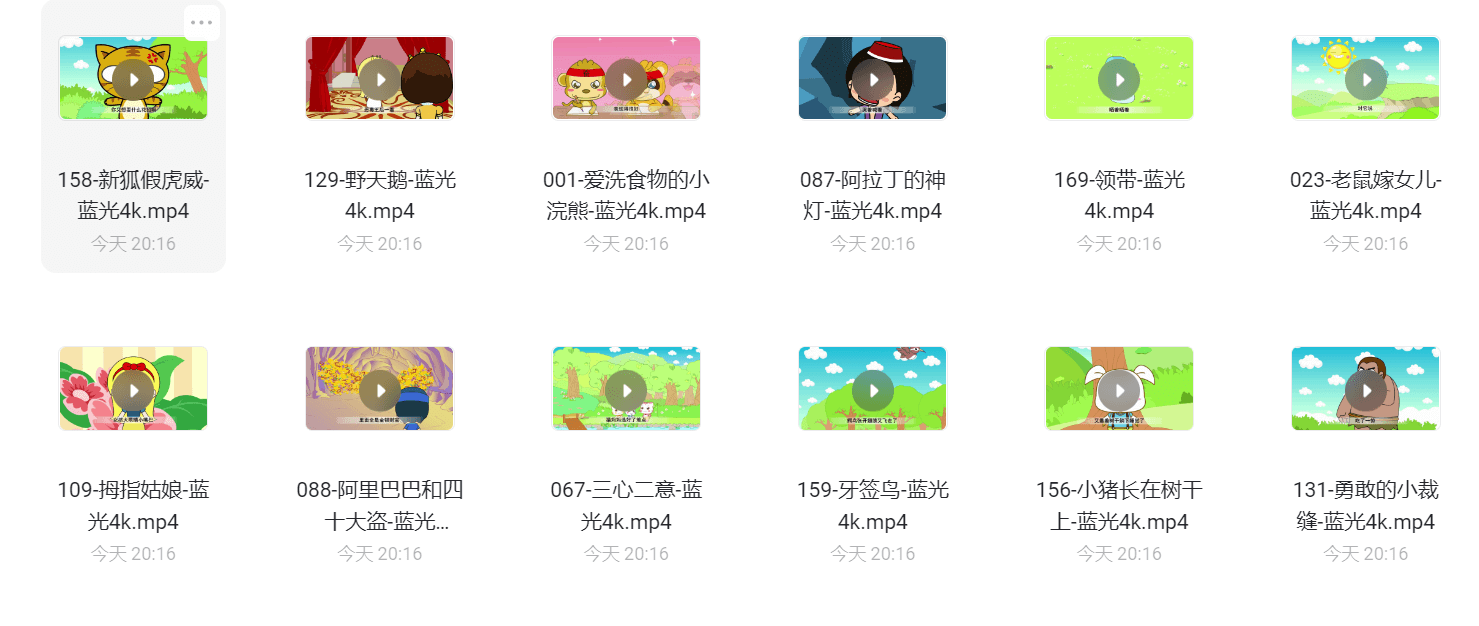Play 088-阿里巴巴和四十大盗 video
This screenshot has width=1479, height=626.
(379, 389)
